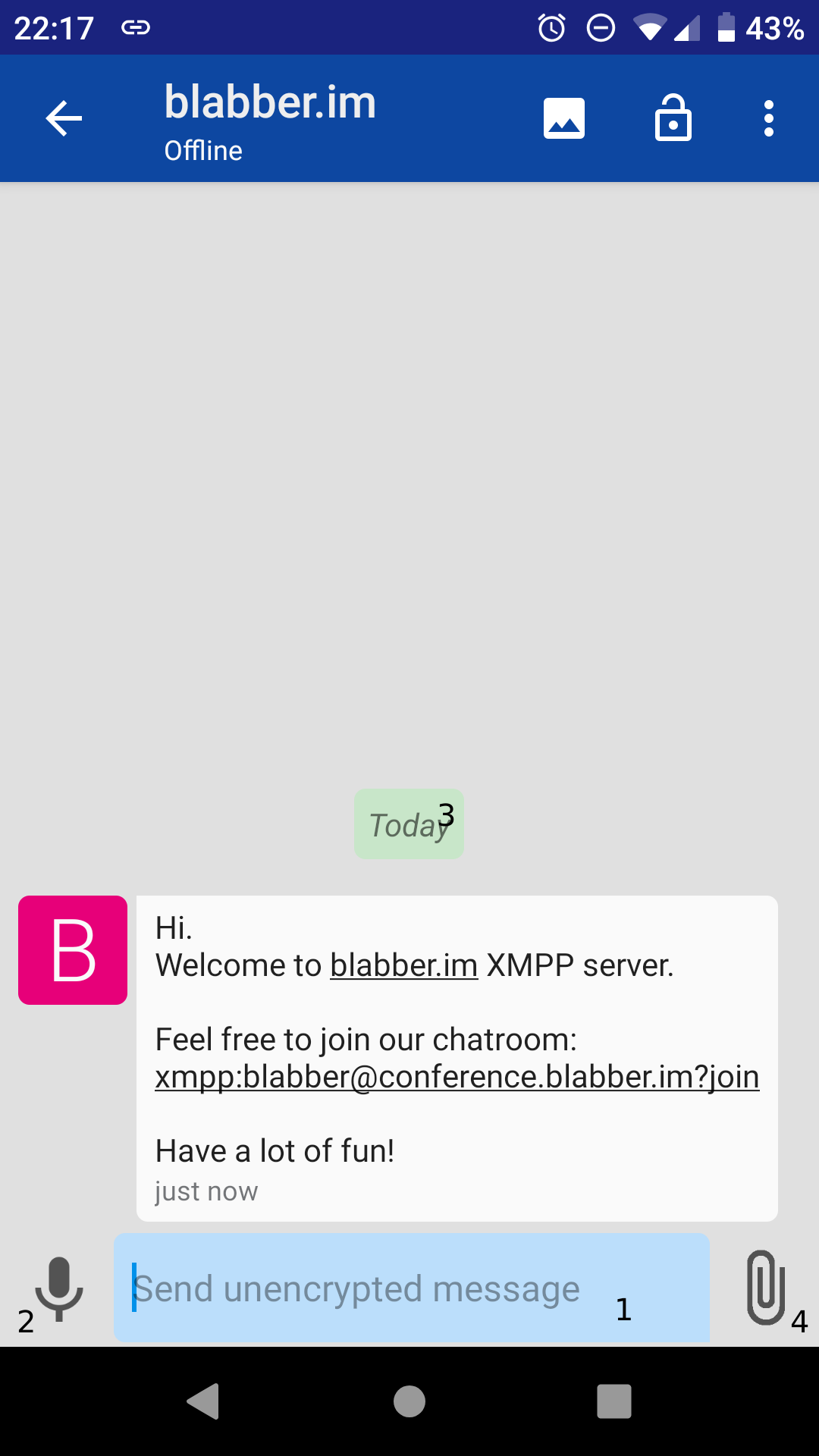819x1456 pixels.
Task: Open the recent apps overview
Action: point(614,1401)
